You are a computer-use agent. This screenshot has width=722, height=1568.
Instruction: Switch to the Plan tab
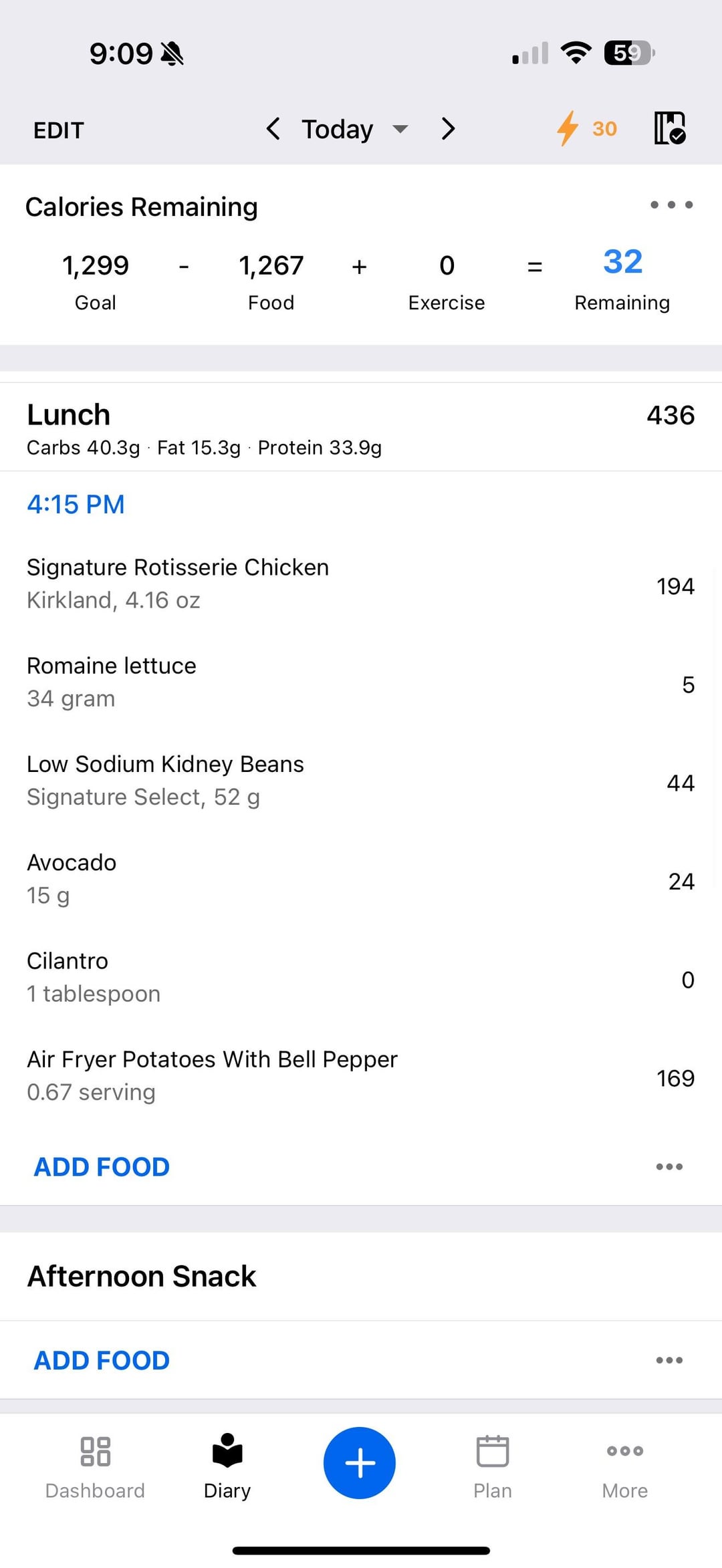tap(493, 1466)
